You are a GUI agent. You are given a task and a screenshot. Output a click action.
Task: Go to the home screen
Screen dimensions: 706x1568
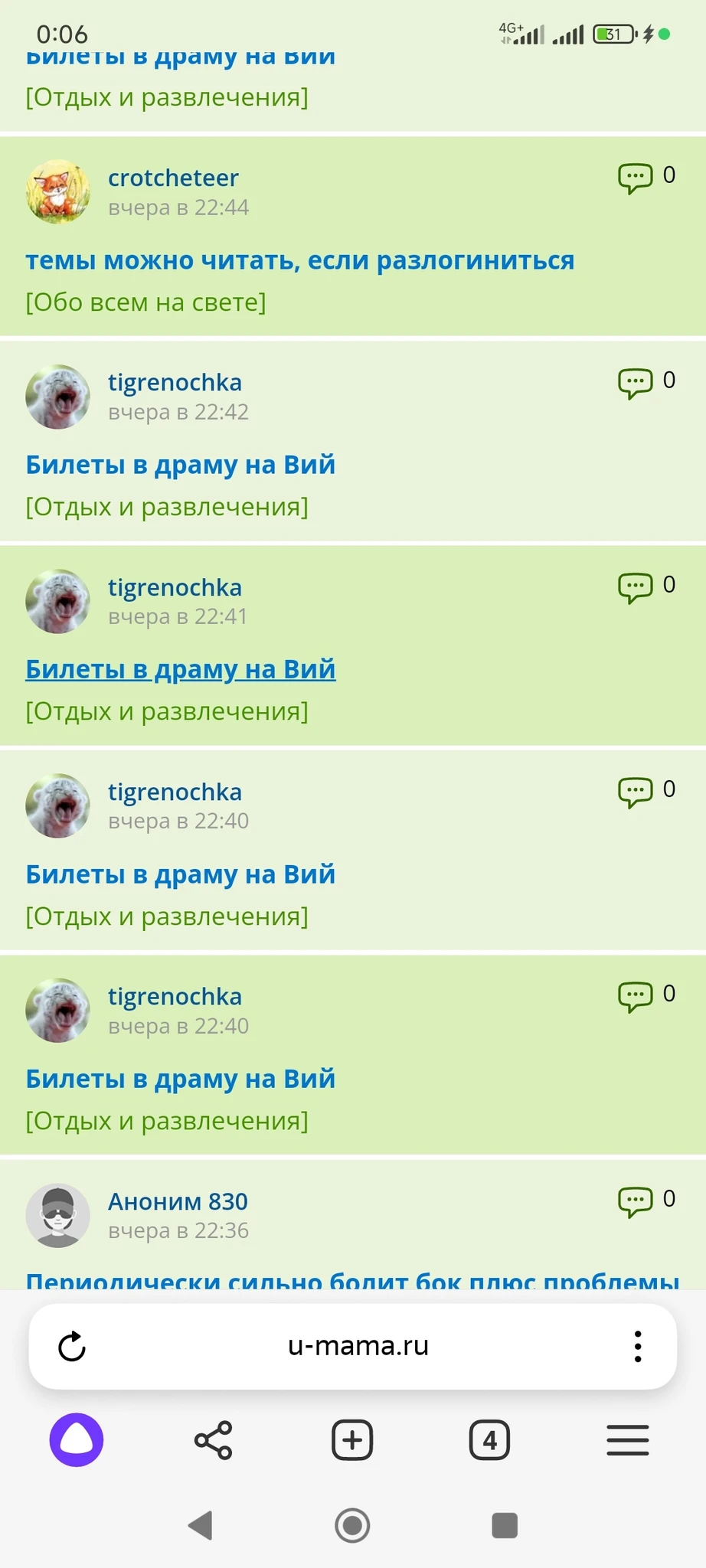[352, 1525]
